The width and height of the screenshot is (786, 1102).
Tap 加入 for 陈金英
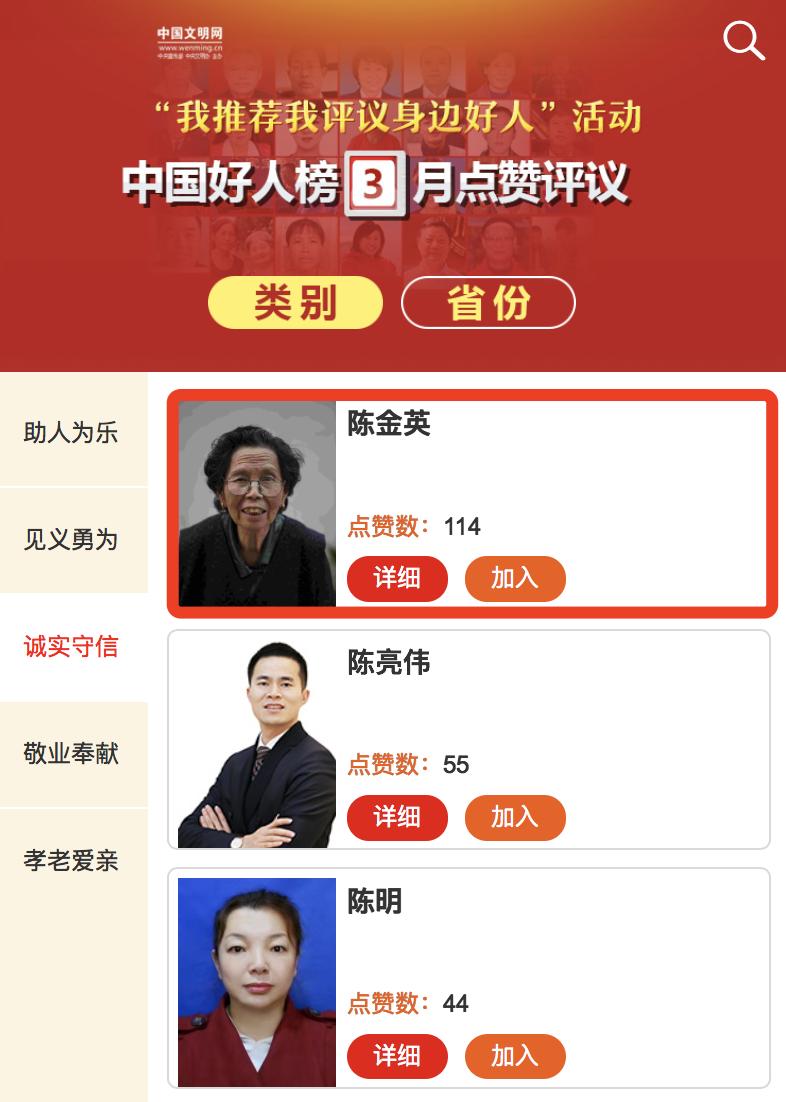coord(515,578)
